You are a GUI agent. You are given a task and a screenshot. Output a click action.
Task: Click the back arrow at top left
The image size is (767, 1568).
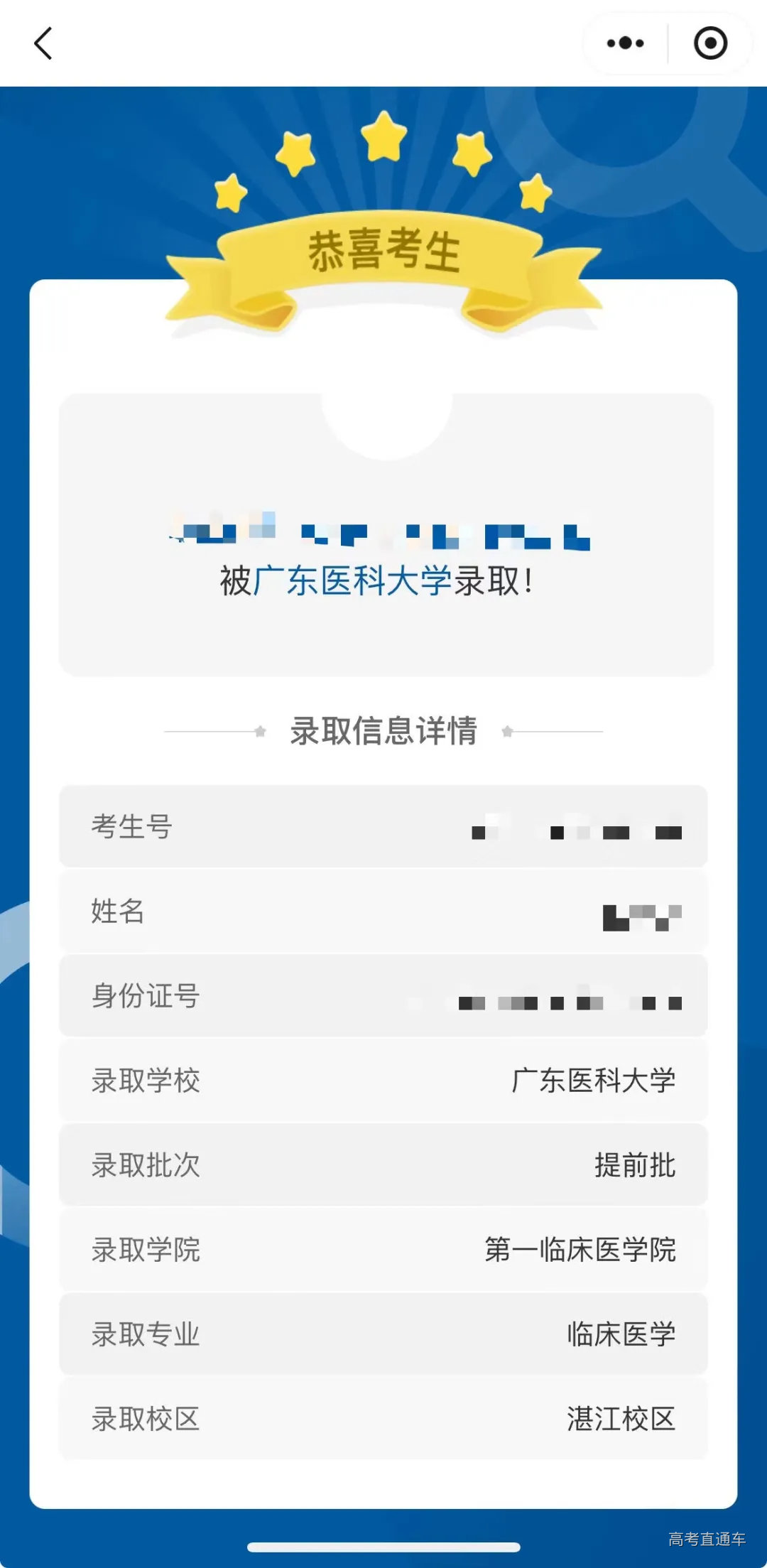pos(44,44)
